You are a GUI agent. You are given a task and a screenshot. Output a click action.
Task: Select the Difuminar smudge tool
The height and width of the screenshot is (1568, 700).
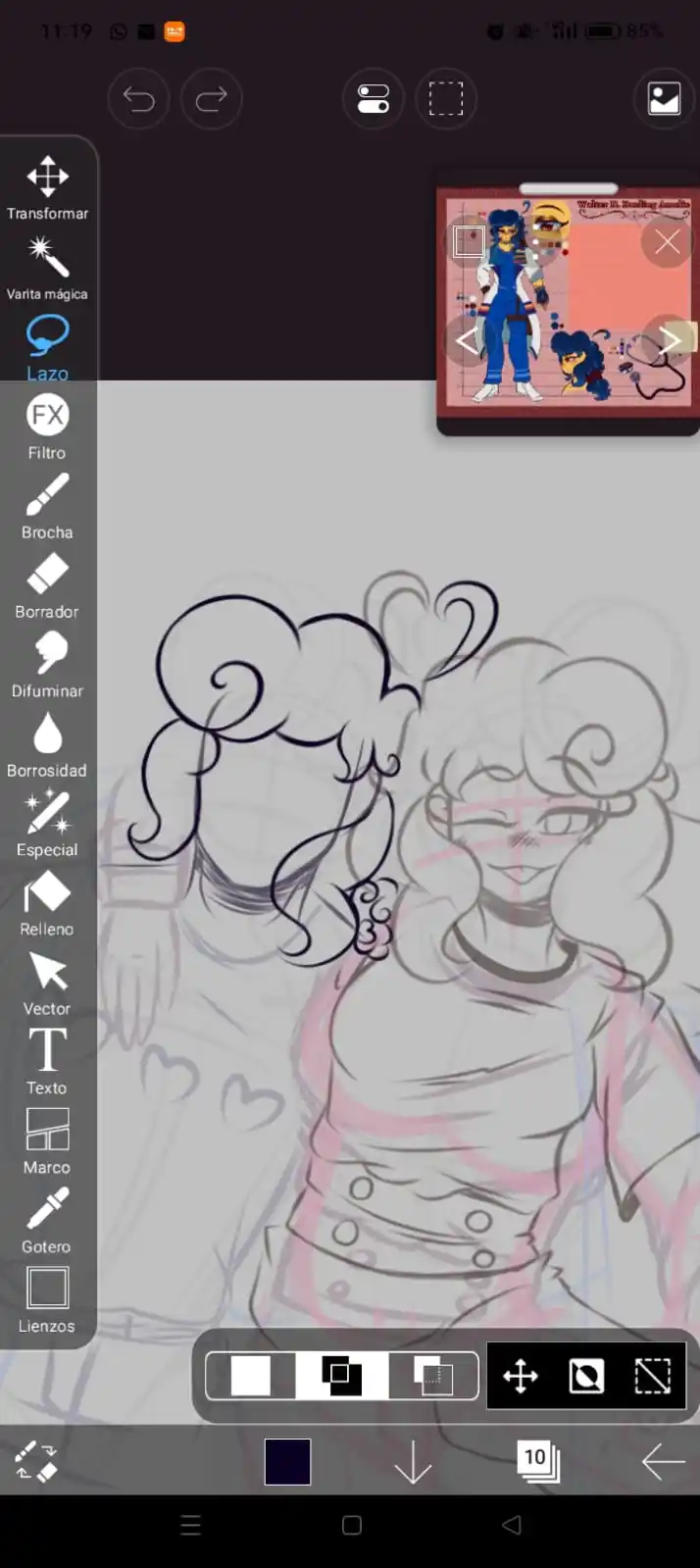click(x=47, y=664)
